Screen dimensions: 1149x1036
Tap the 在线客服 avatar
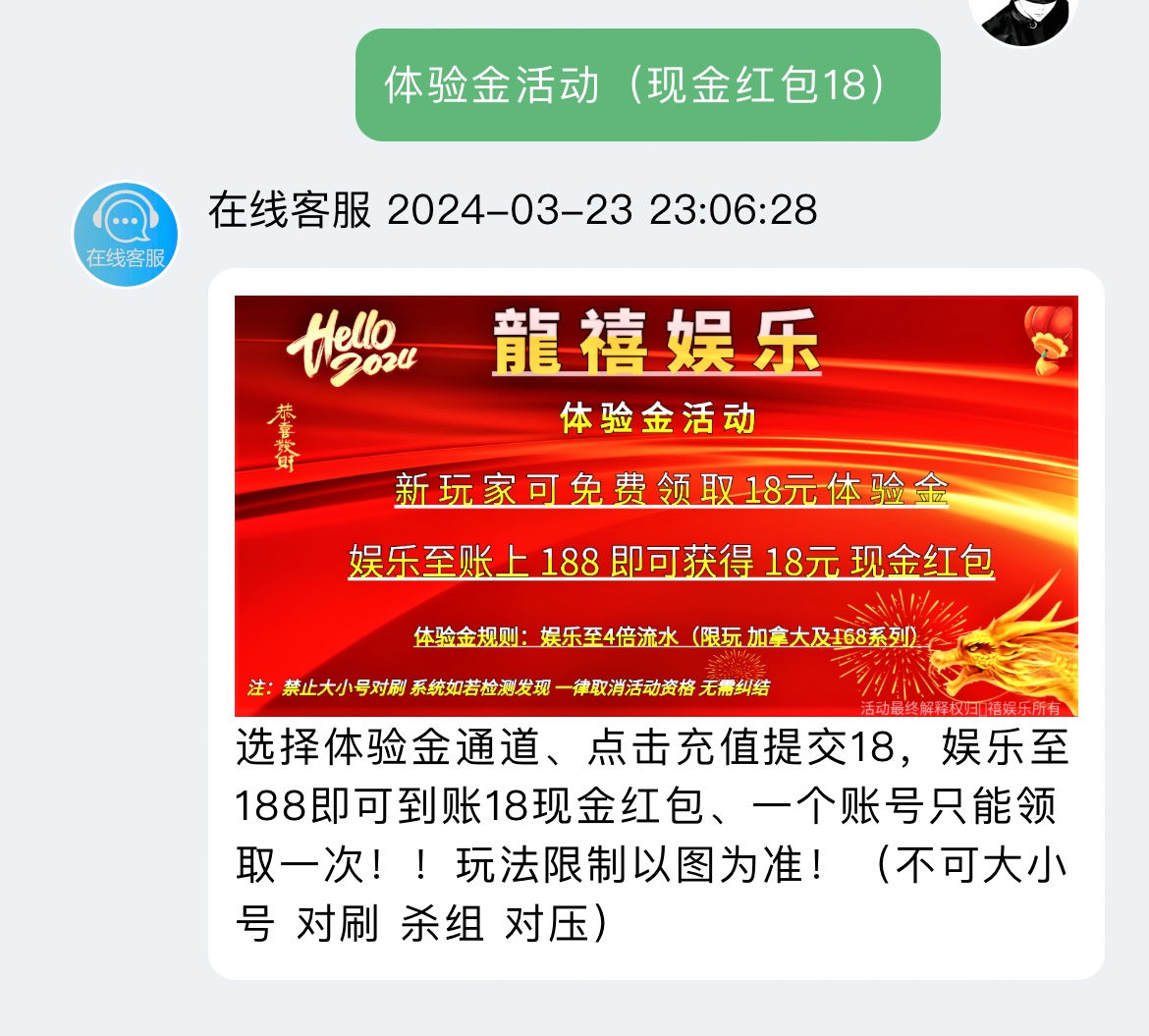click(x=126, y=235)
